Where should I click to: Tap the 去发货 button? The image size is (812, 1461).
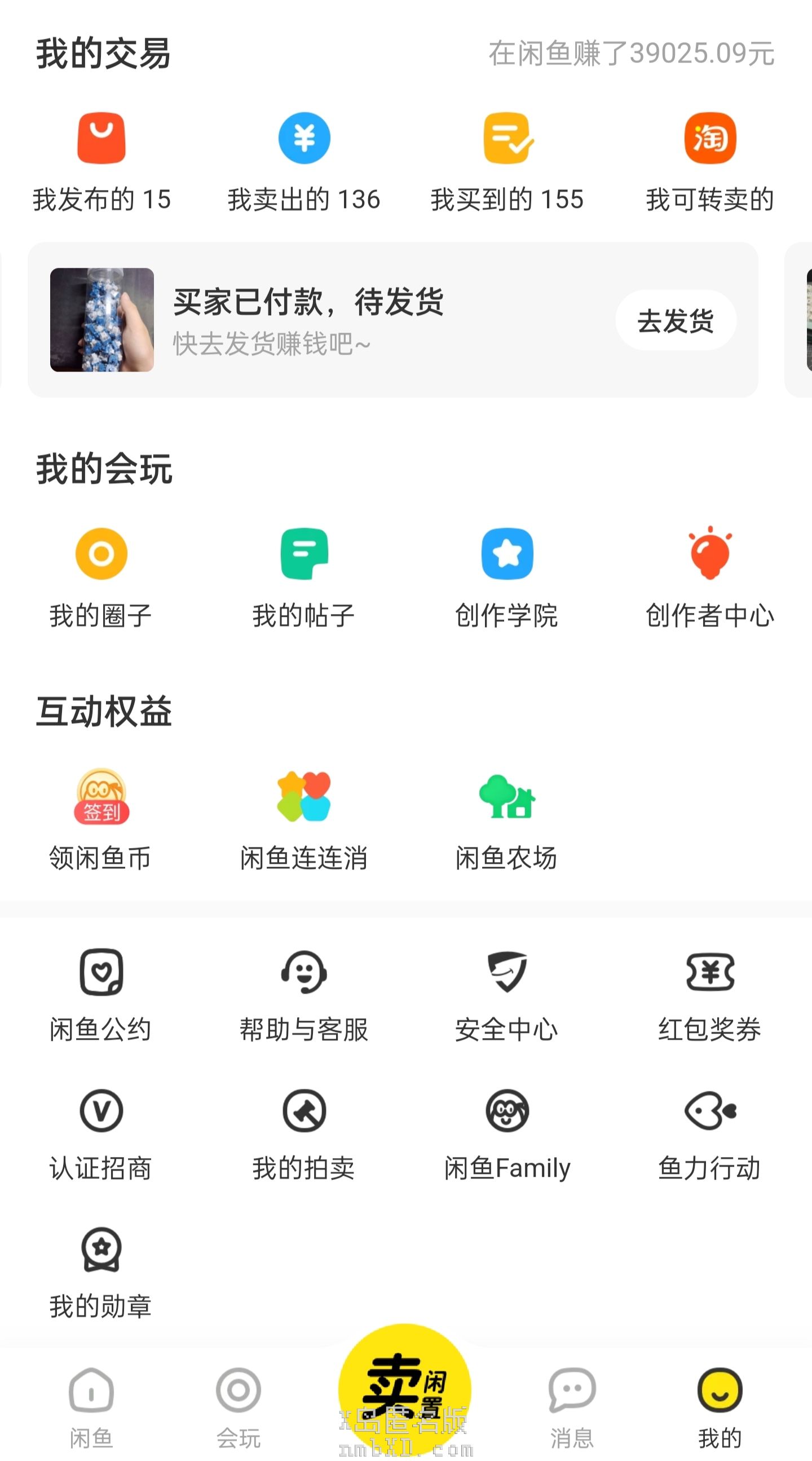(x=676, y=320)
